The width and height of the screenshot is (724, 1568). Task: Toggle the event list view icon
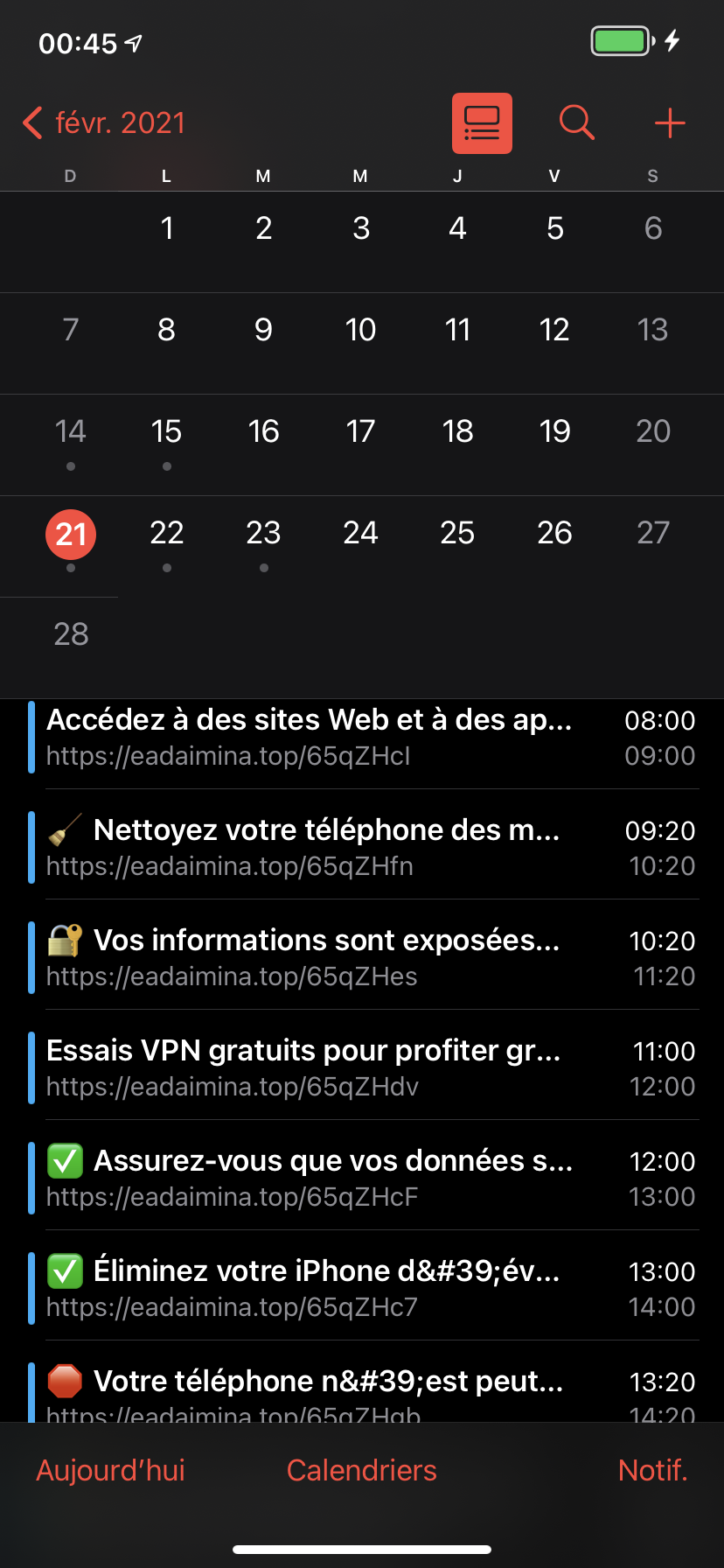coord(482,123)
